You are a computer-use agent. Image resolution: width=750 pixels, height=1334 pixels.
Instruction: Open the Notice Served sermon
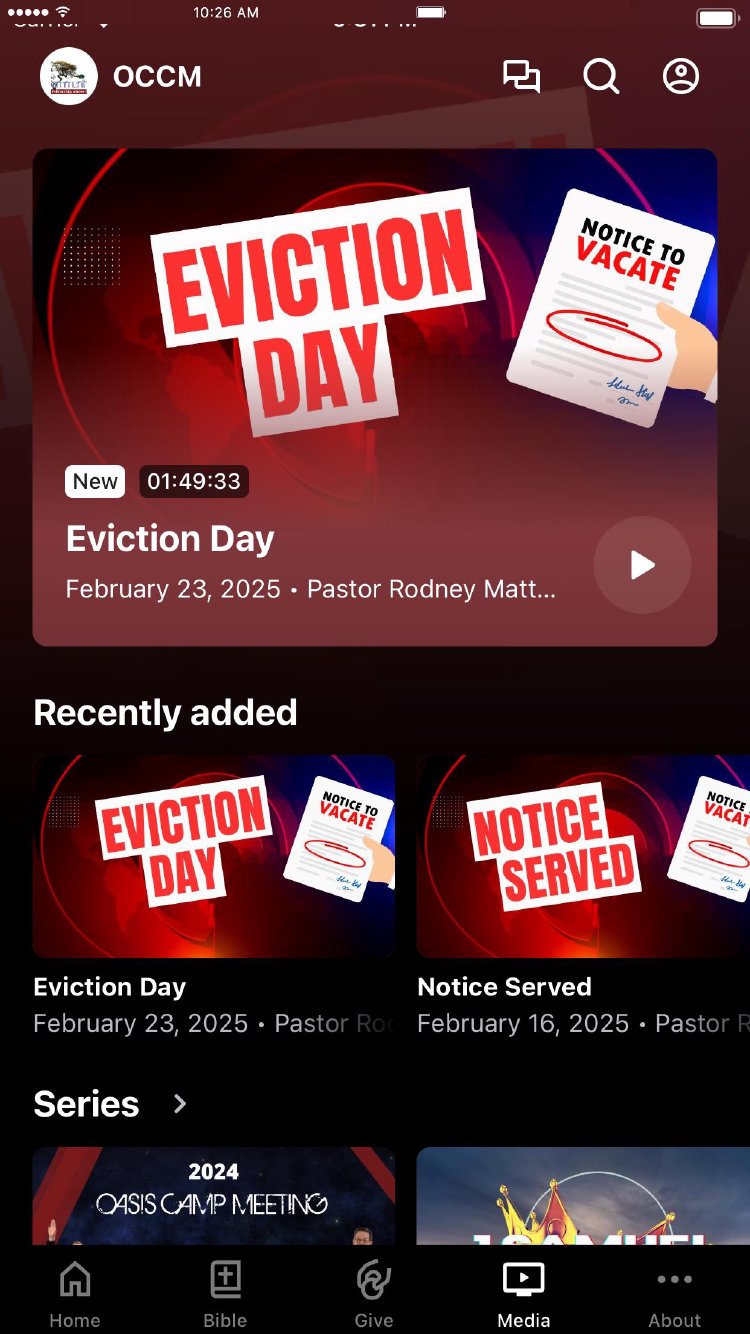[x=583, y=857]
